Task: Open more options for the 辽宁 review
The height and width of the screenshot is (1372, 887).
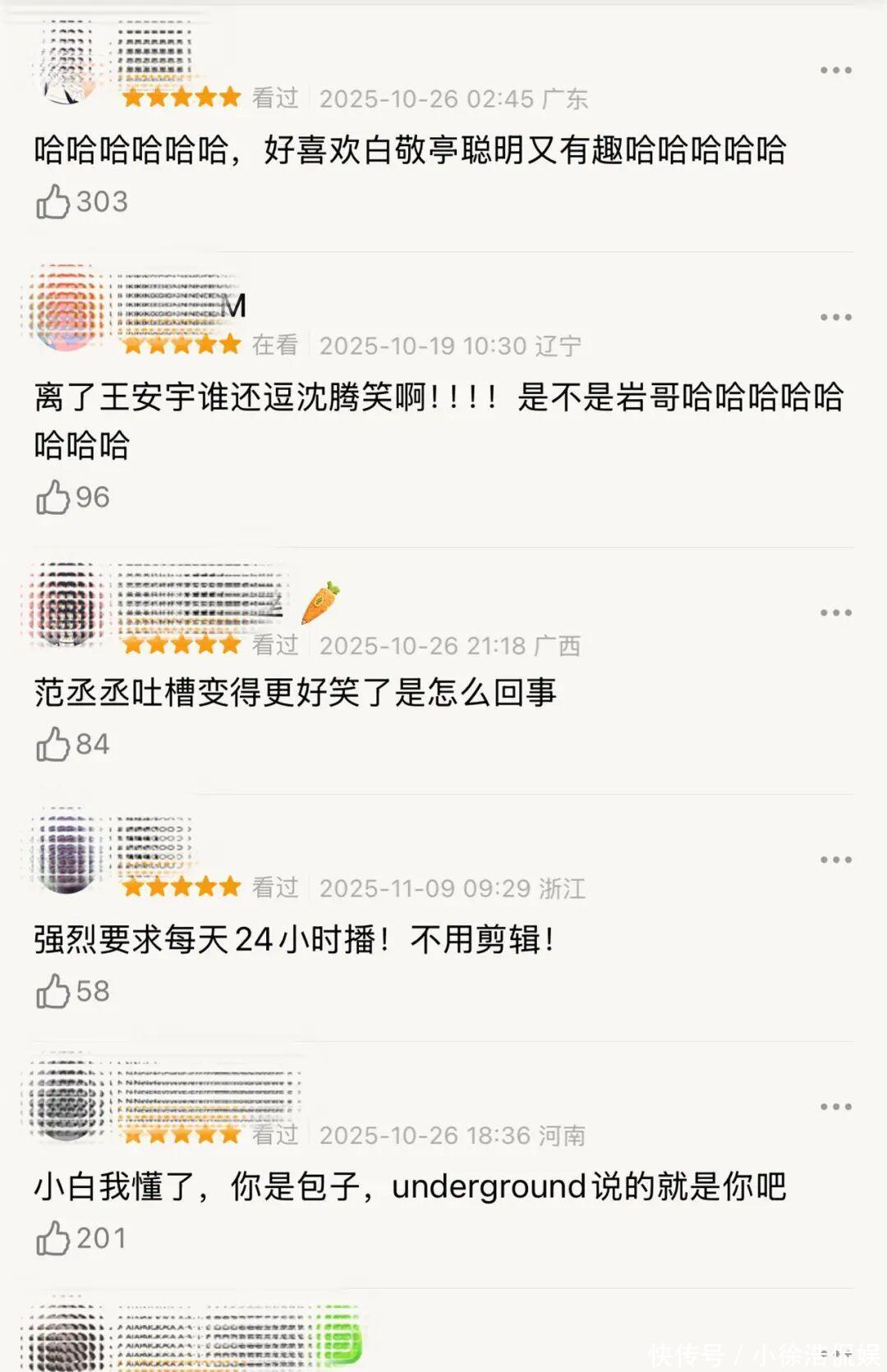Action: 835,318
